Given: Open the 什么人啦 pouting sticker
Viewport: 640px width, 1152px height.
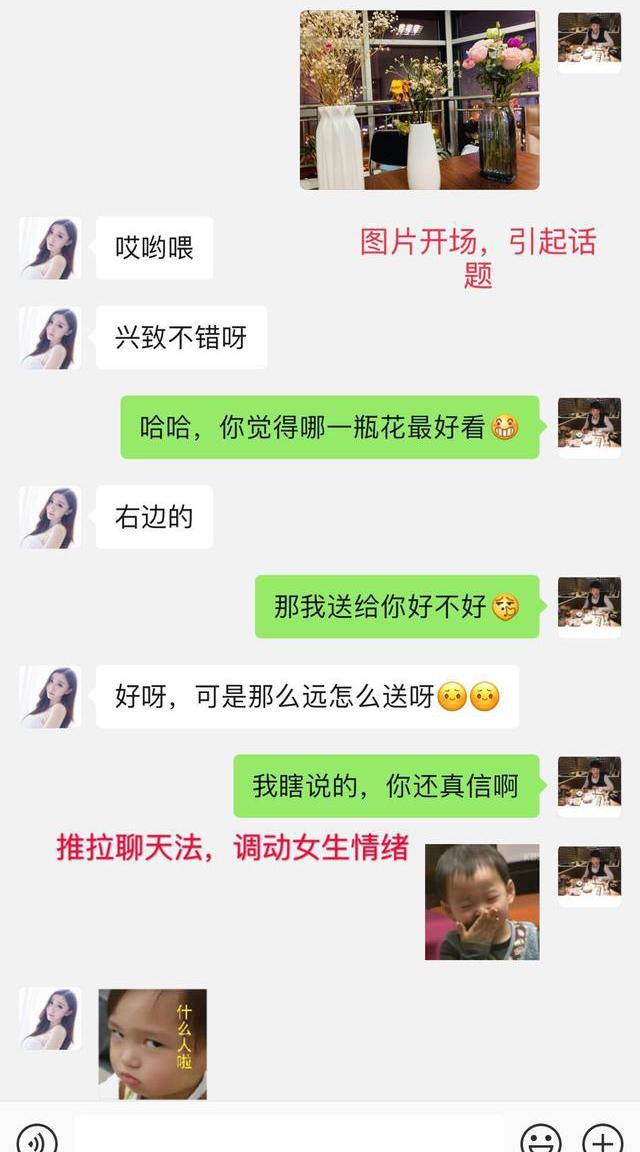Looking at the screenshot, I should tap(153, 1044).
